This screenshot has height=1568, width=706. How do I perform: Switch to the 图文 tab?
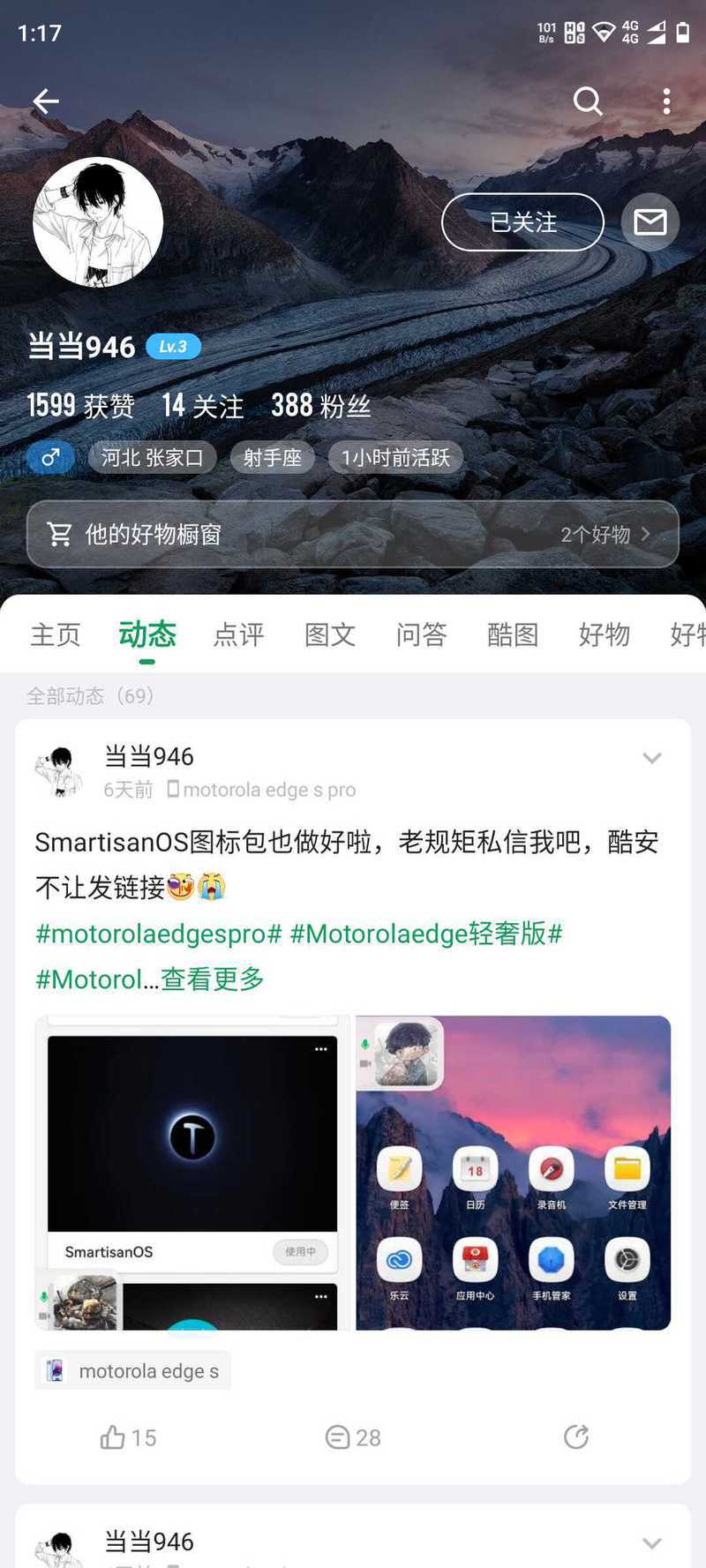330,634
